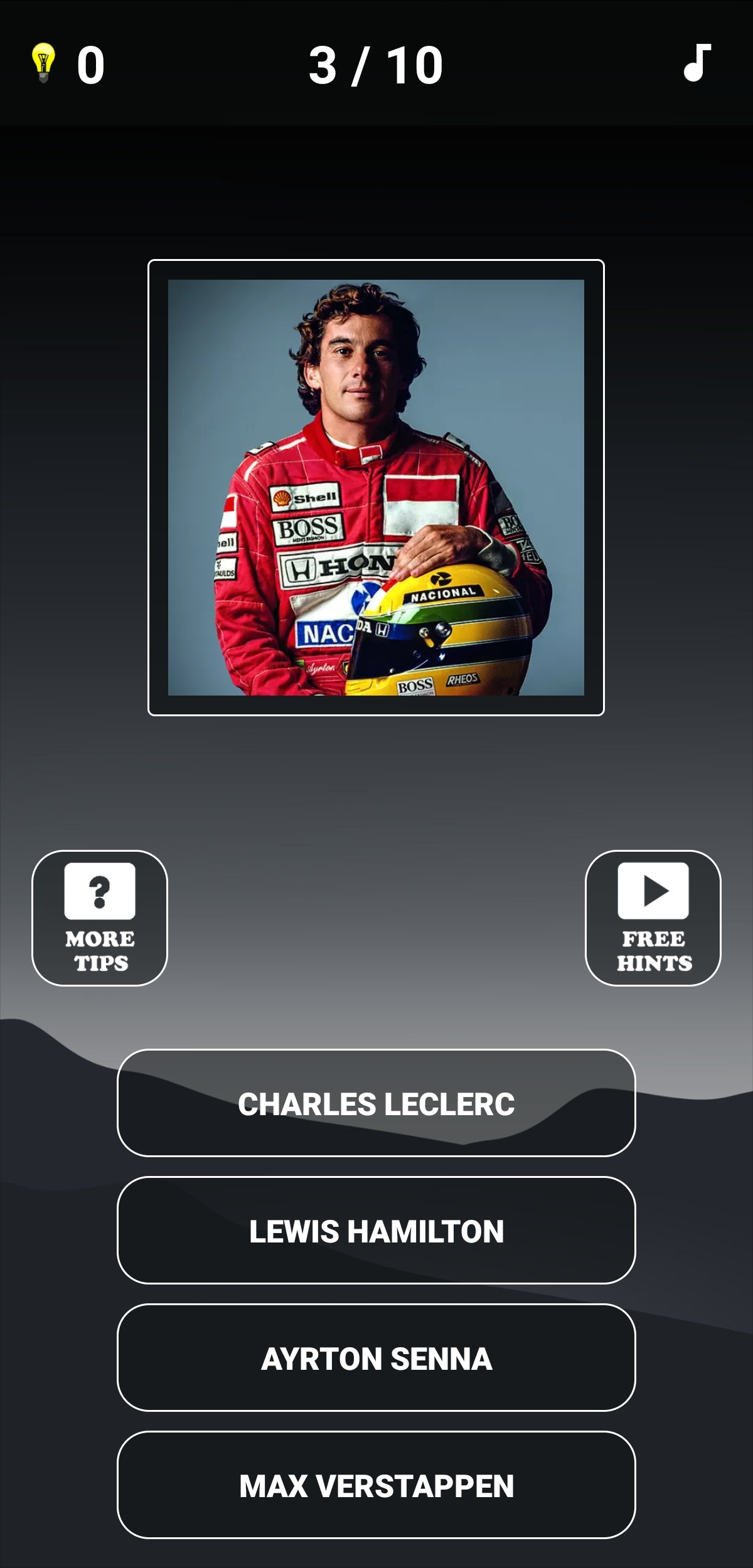The width and height of the screenshot is (753, 1568).
Task: Click the bulb icon next to the score
Action: coord(43,63)
